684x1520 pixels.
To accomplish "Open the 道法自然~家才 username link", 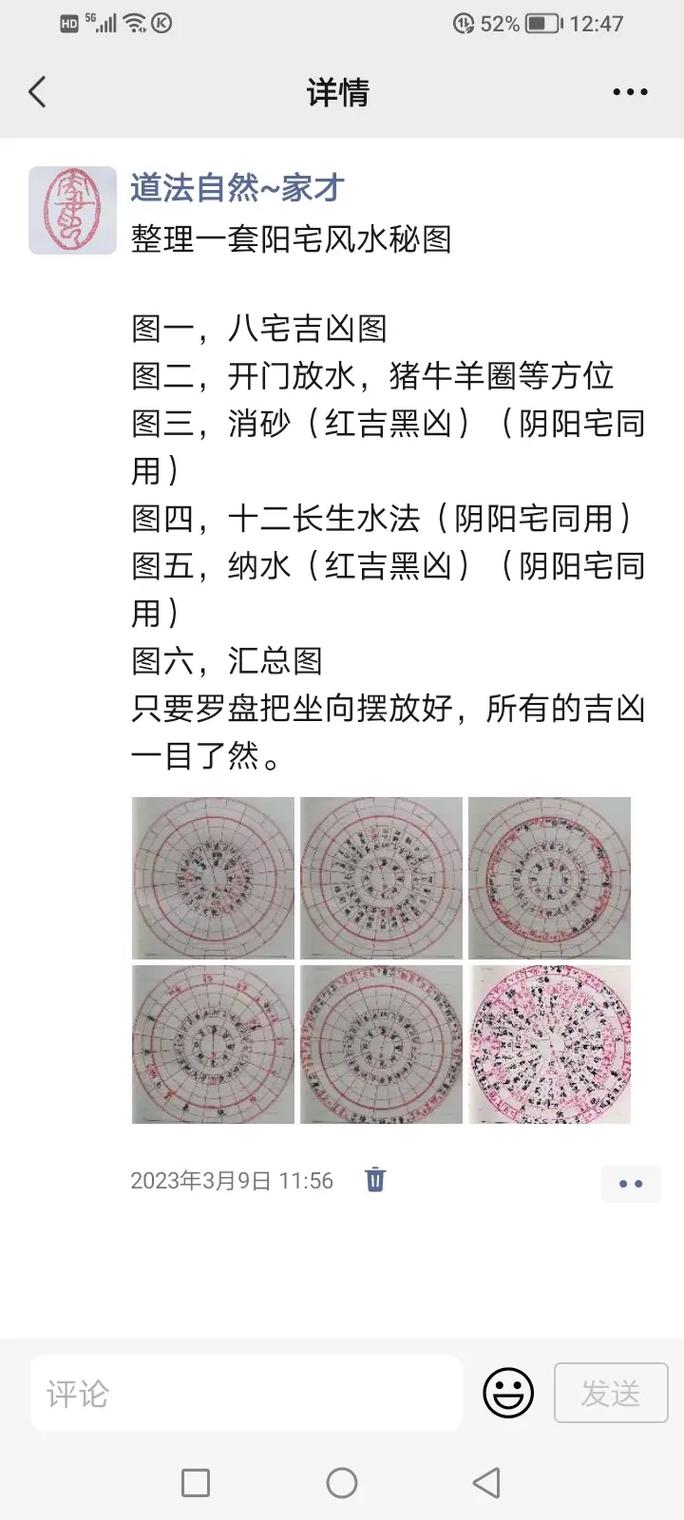I will tap(237, 187).
